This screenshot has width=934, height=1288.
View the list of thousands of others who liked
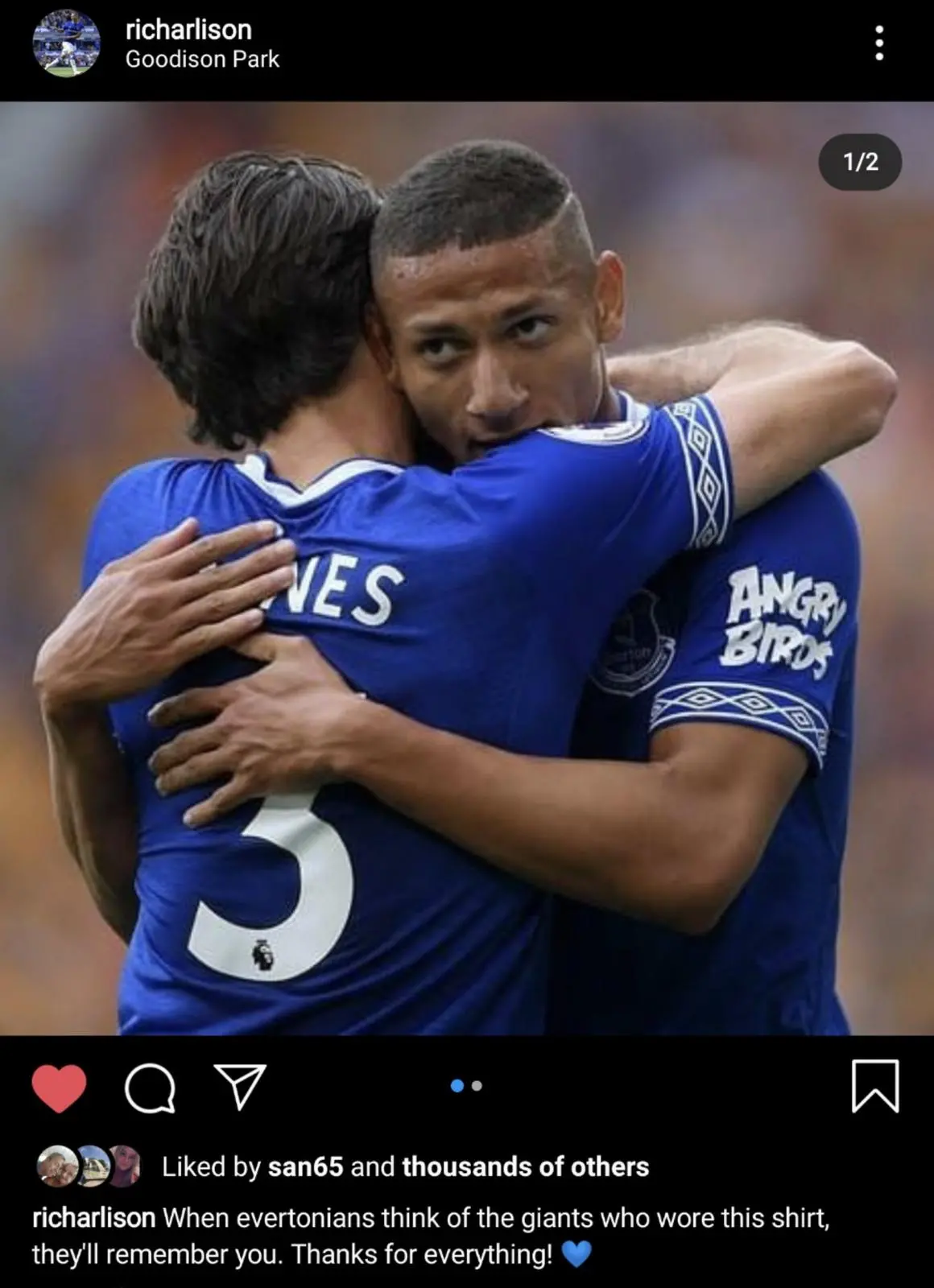pyautogui.click(x=525, y=1166)
